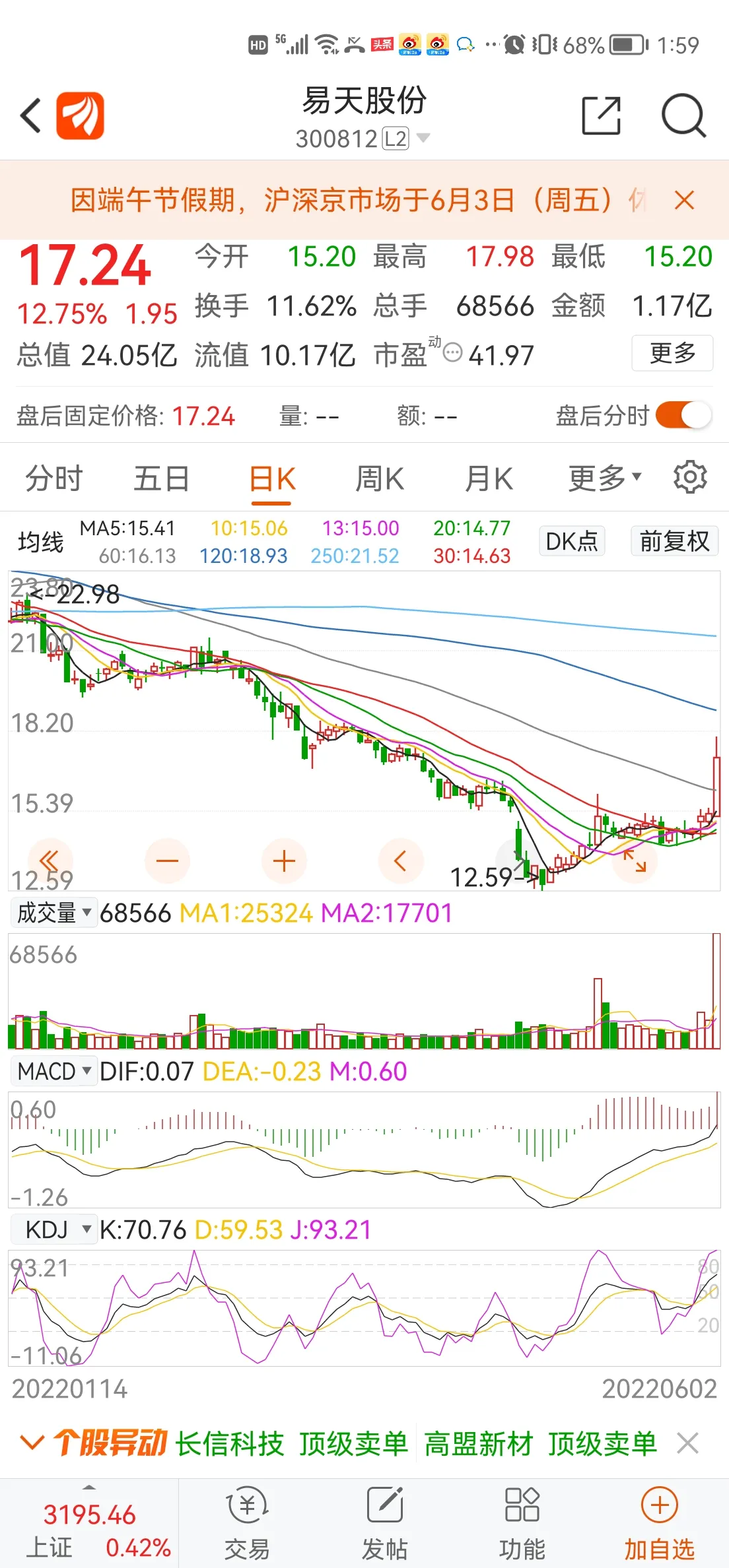Open the 交易 trade section

tap(247, 1522)
